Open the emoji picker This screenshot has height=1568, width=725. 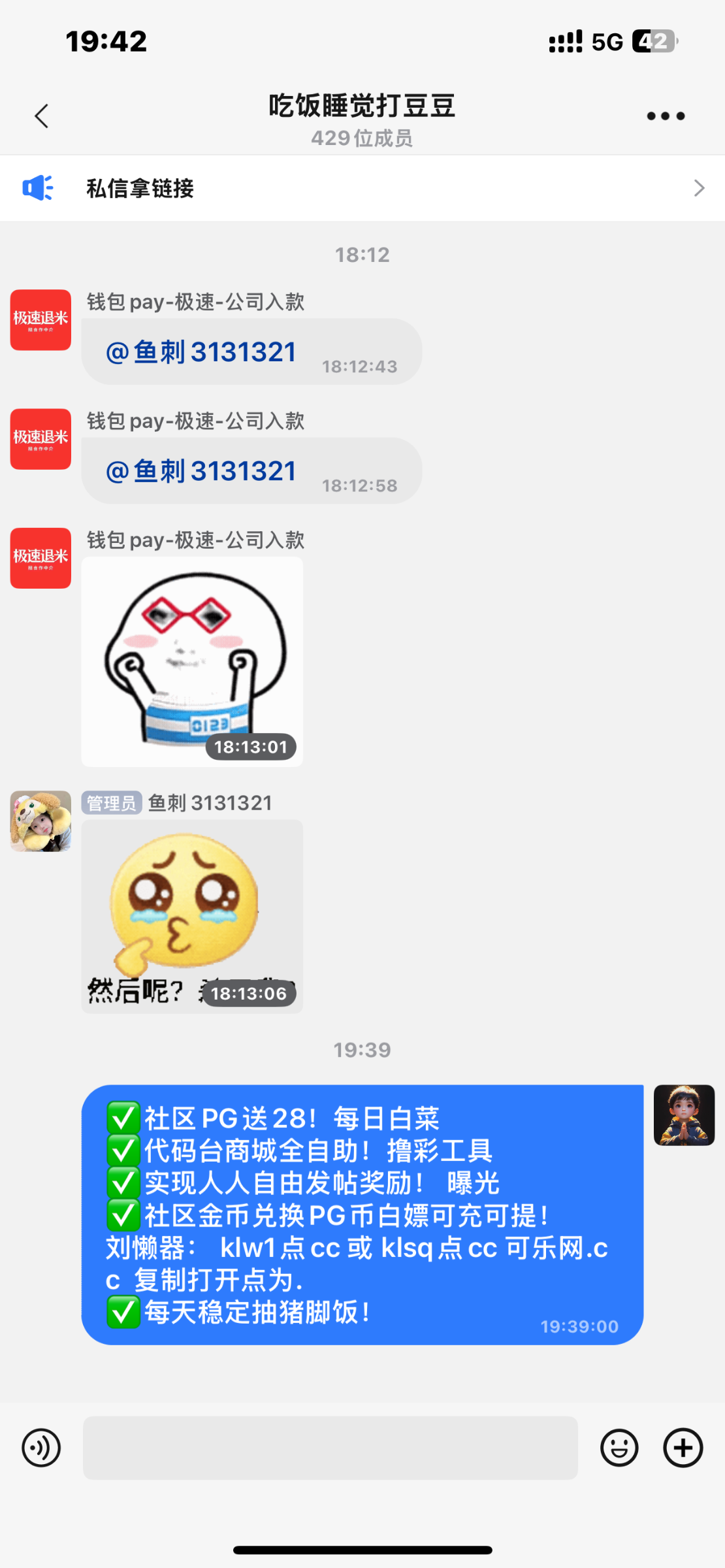pyautogui.click(x=619, y=1448)
